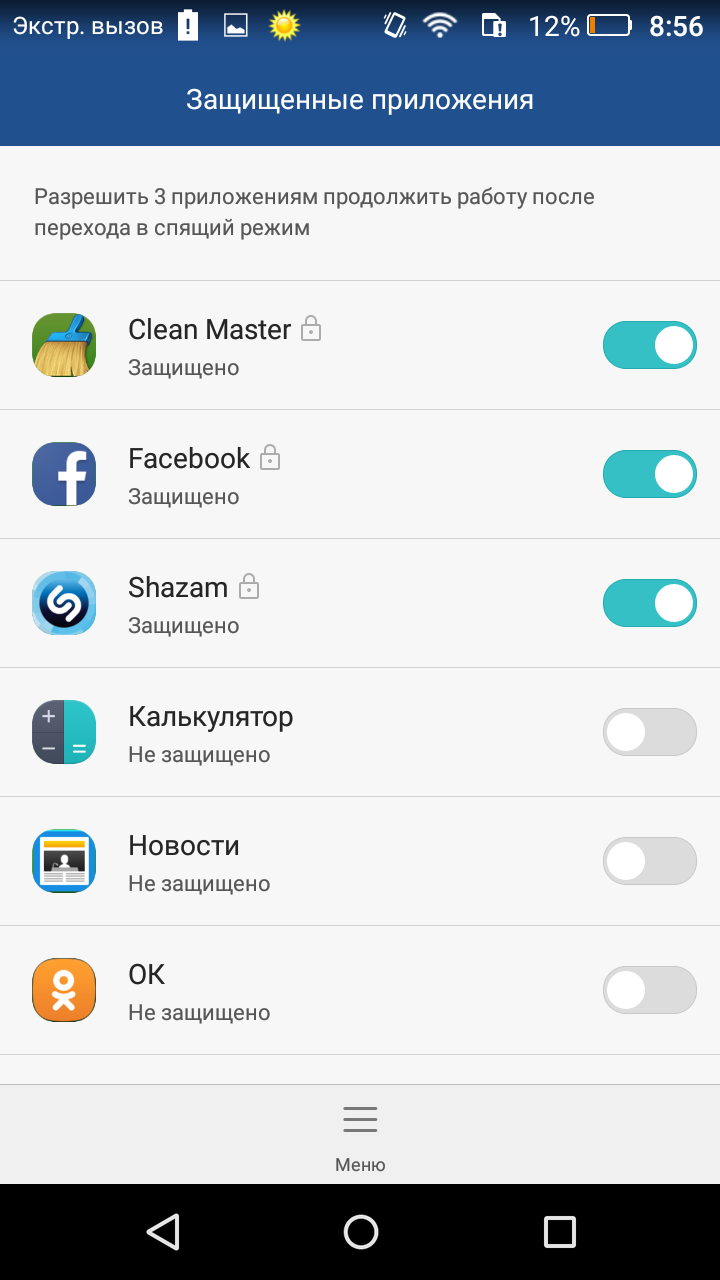The height and width of the screenshot is (1280, 720).
Task: Open the Меню button at the bottom
Action: (x=360, y=1136)
